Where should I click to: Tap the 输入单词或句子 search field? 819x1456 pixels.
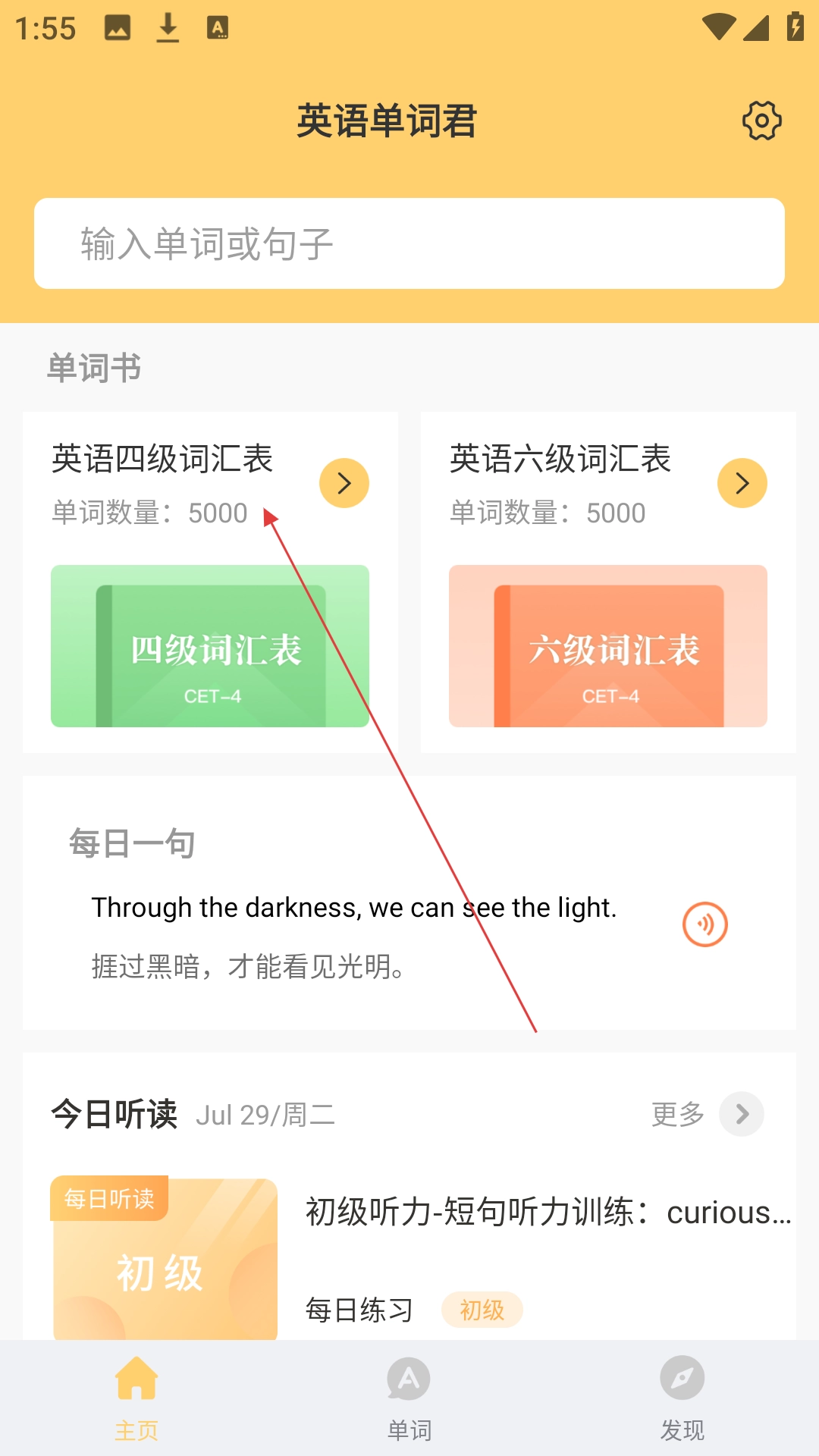pos(409,243)
